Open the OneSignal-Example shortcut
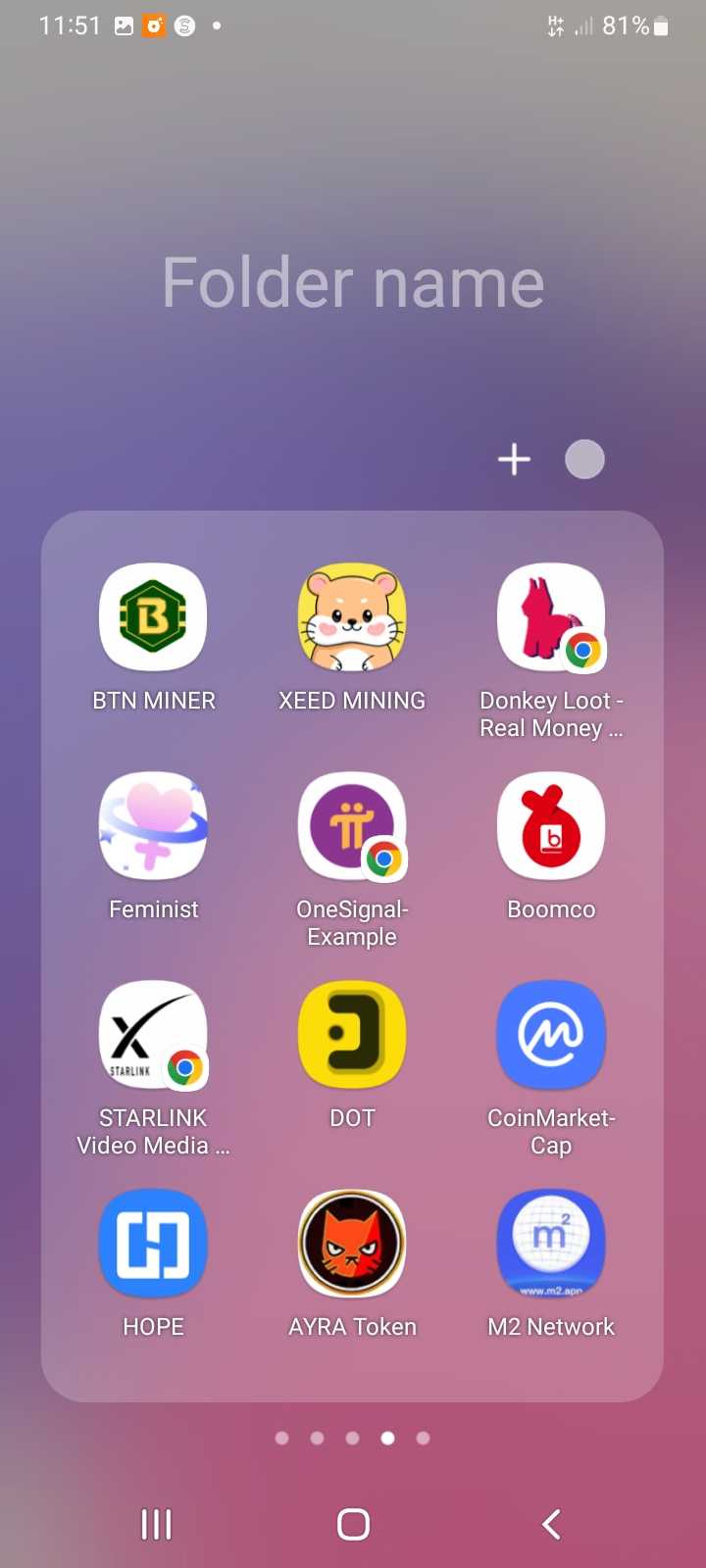 click(352, 826)
